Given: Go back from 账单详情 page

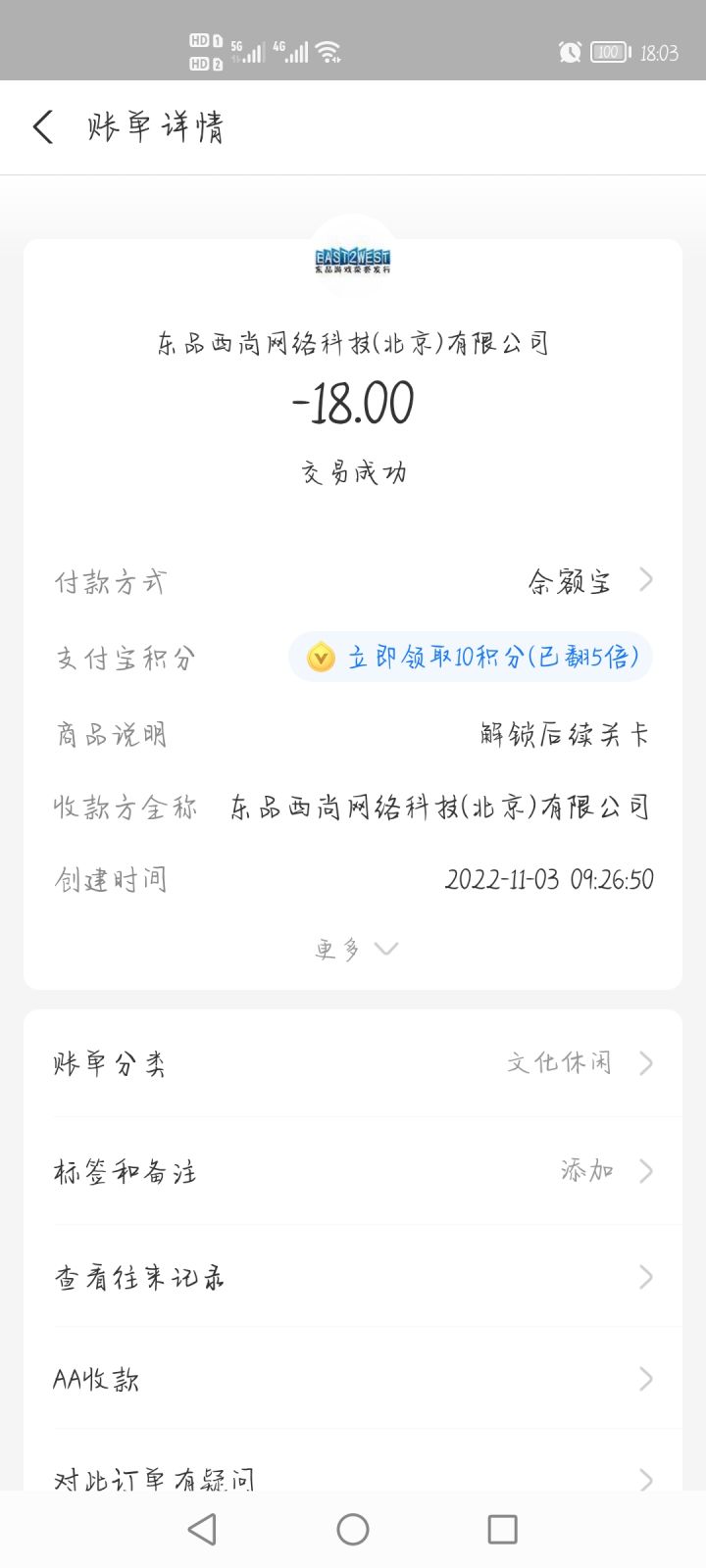Looking at the screenshot, I should [x=43, y=127].
